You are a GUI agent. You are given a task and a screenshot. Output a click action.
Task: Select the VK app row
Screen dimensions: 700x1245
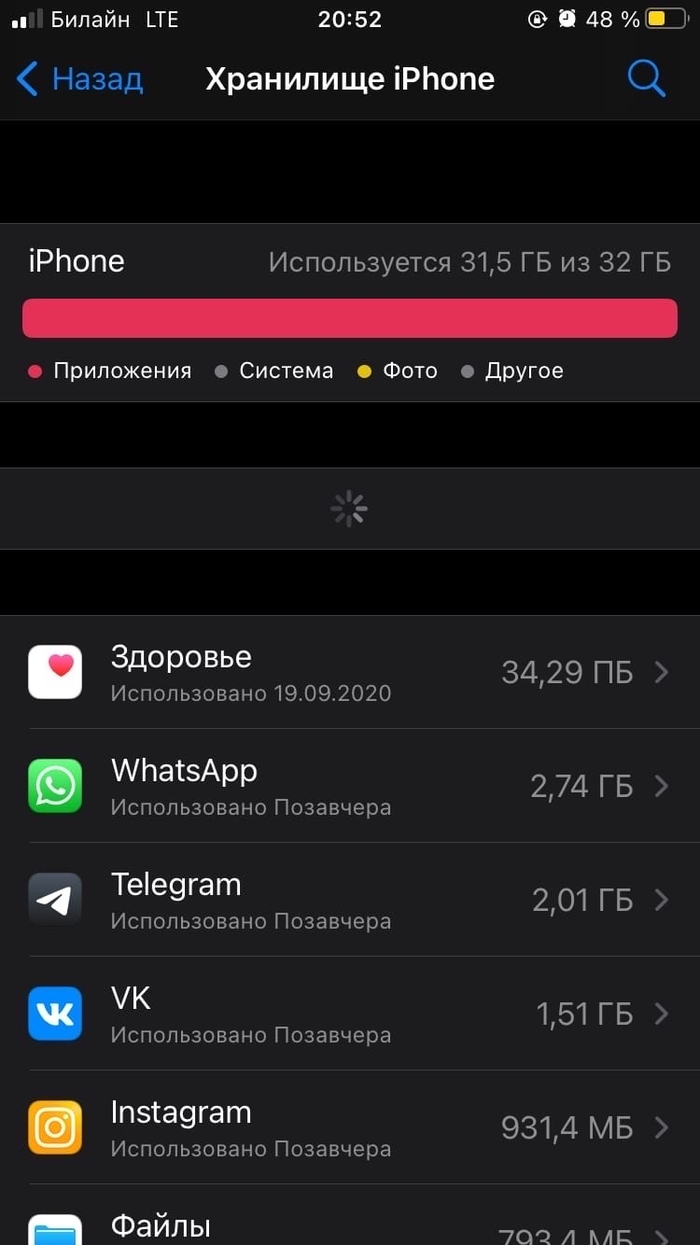pyautogui.click(x=350, y=1014)
